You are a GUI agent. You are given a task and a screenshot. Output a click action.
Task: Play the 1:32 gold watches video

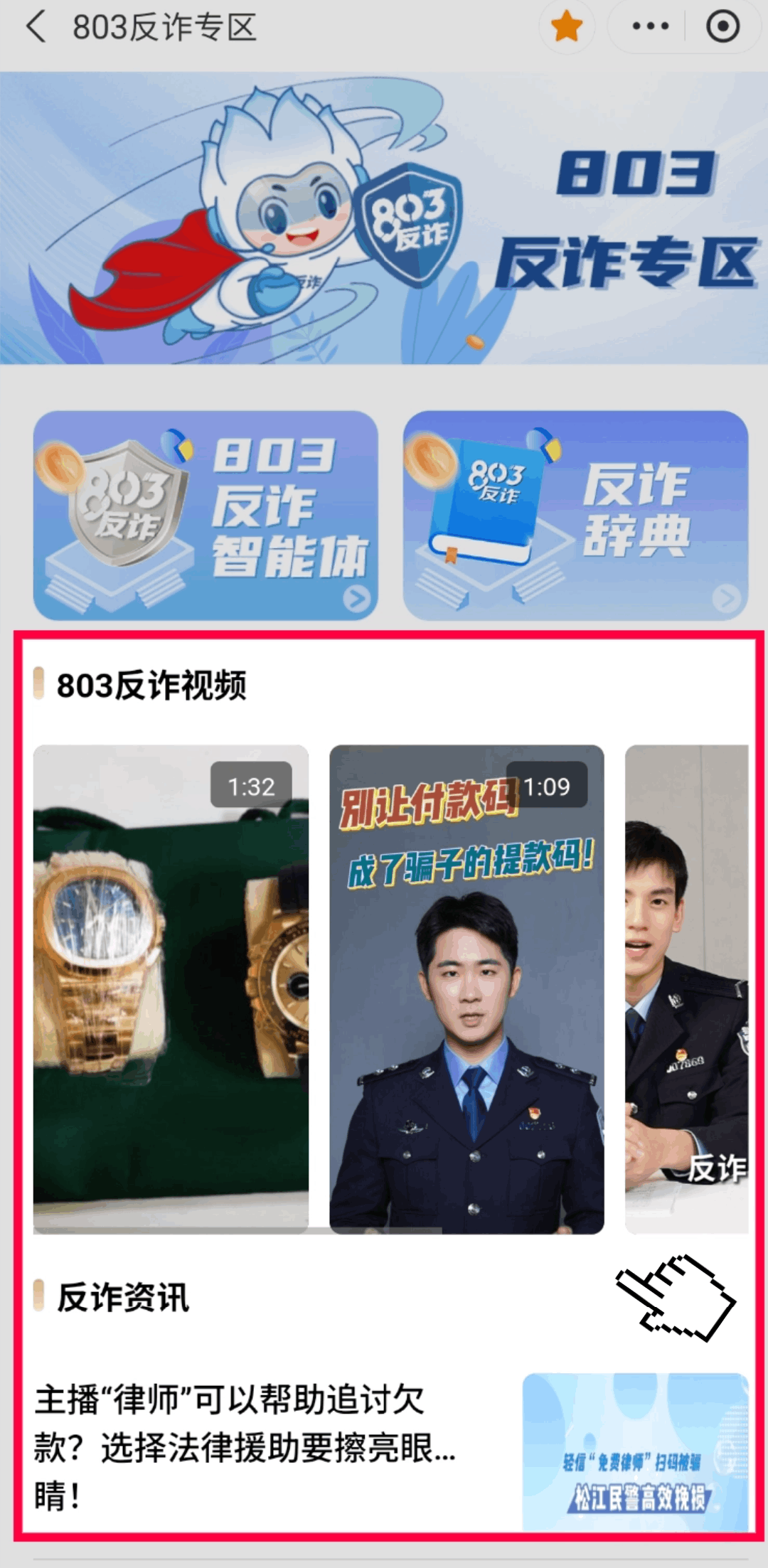click(x=171, y=988)
